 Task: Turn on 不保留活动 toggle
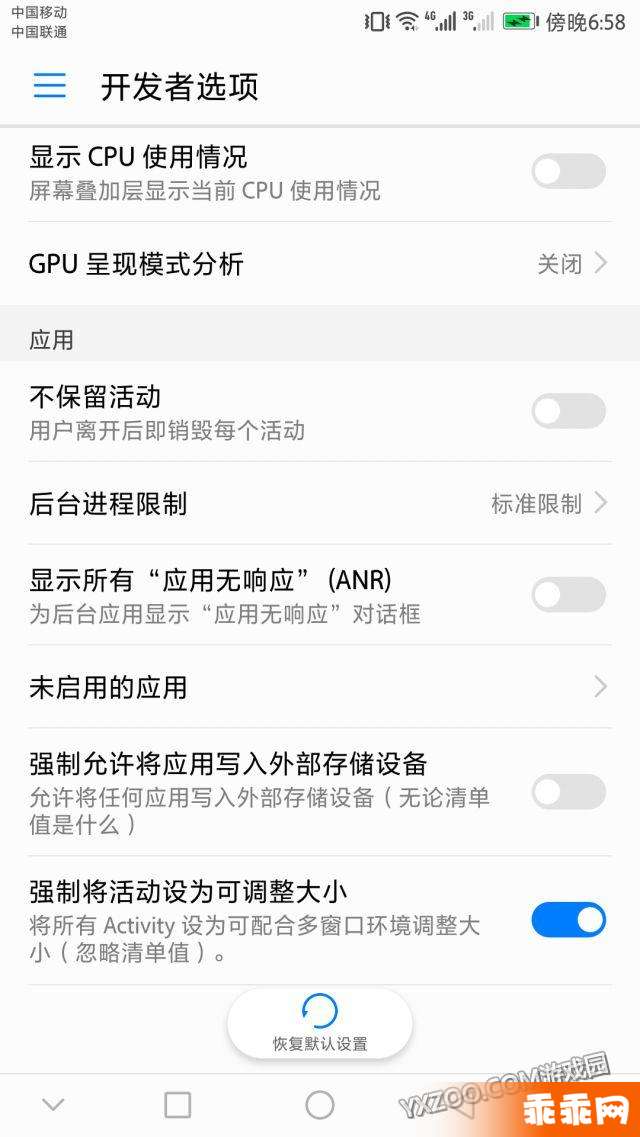pyautogui.click(x=568, y=411)
